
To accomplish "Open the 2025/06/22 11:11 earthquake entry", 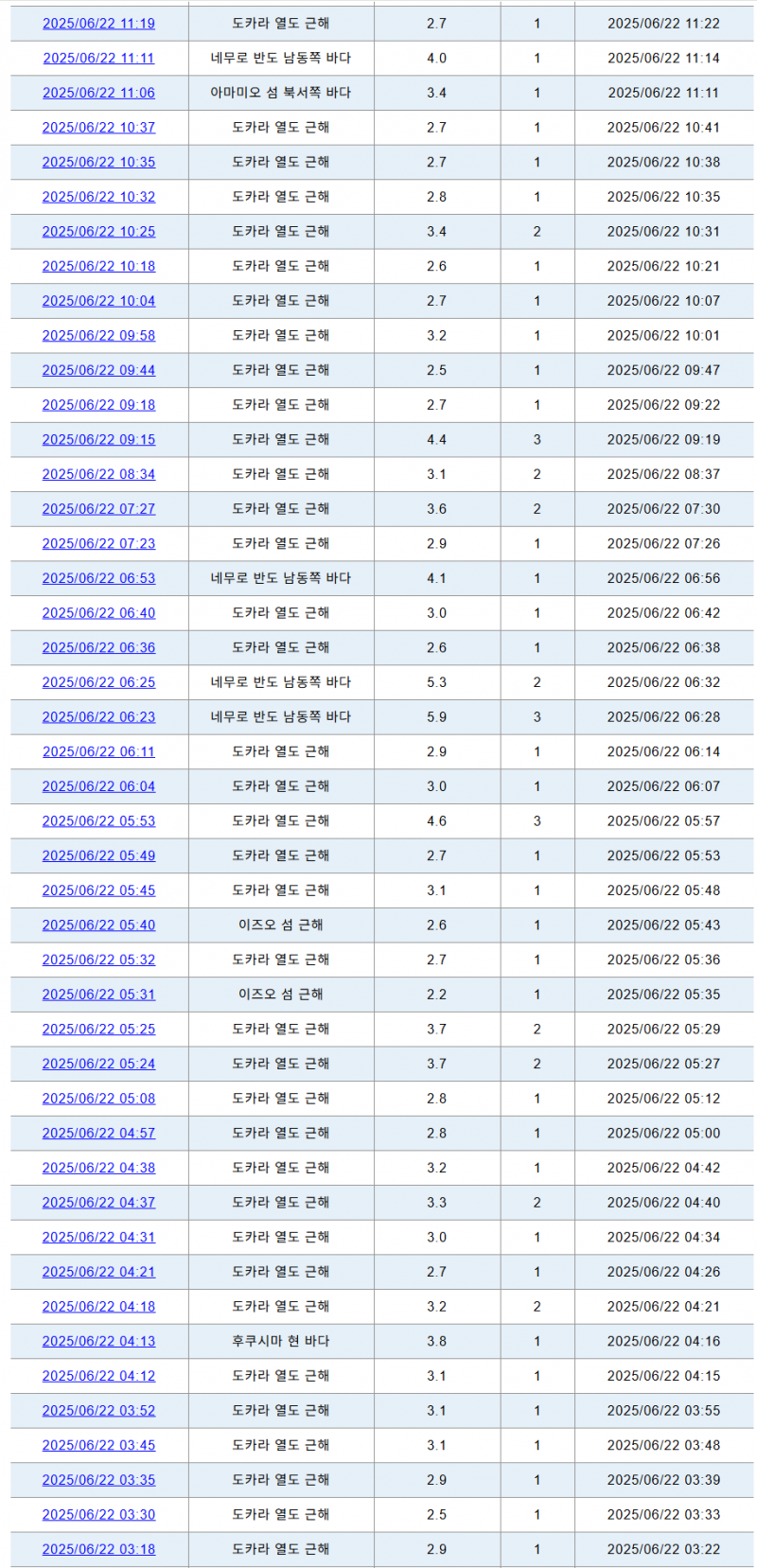I will point(98,59).
